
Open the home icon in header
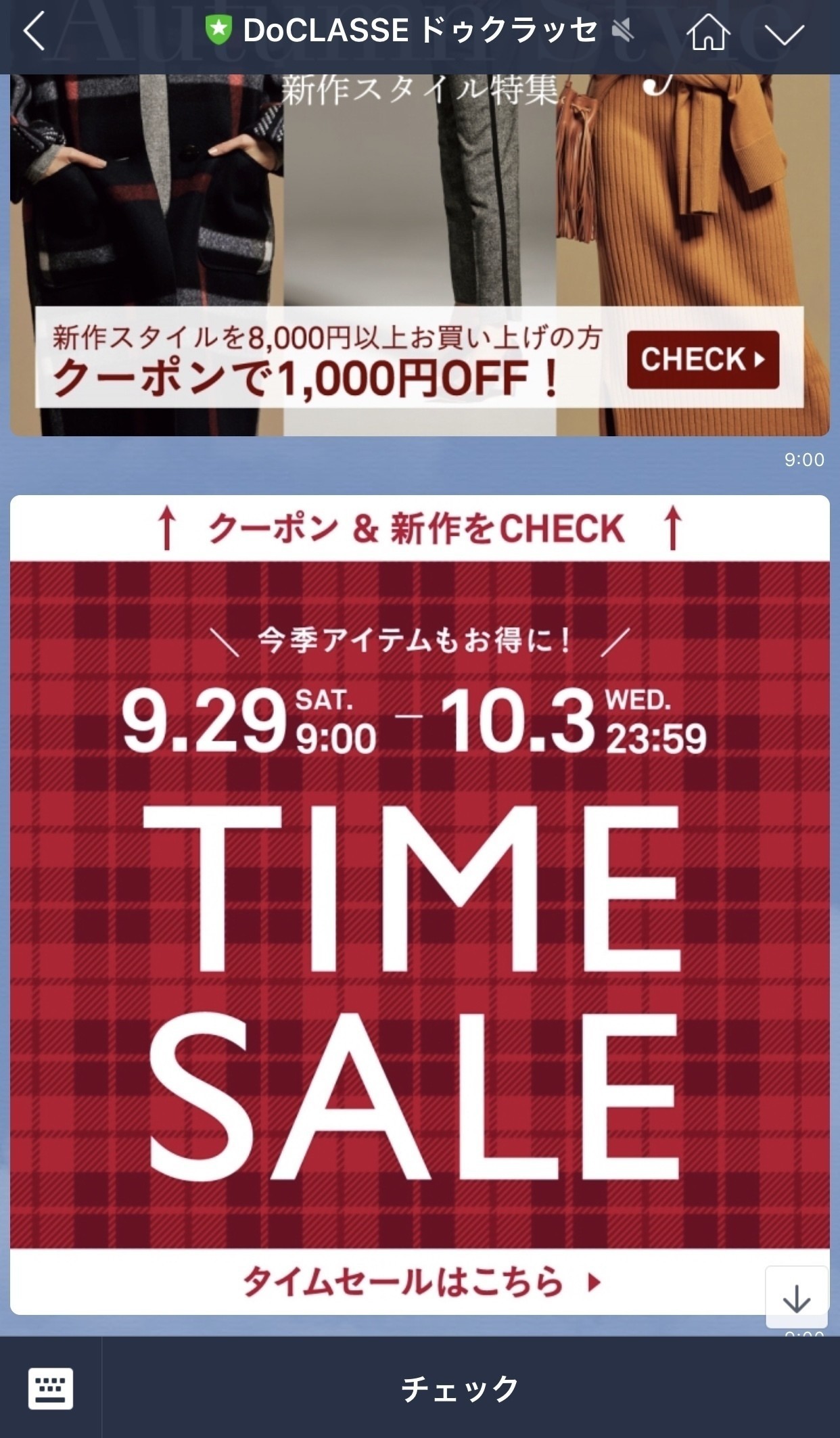(x=708, y=32)
